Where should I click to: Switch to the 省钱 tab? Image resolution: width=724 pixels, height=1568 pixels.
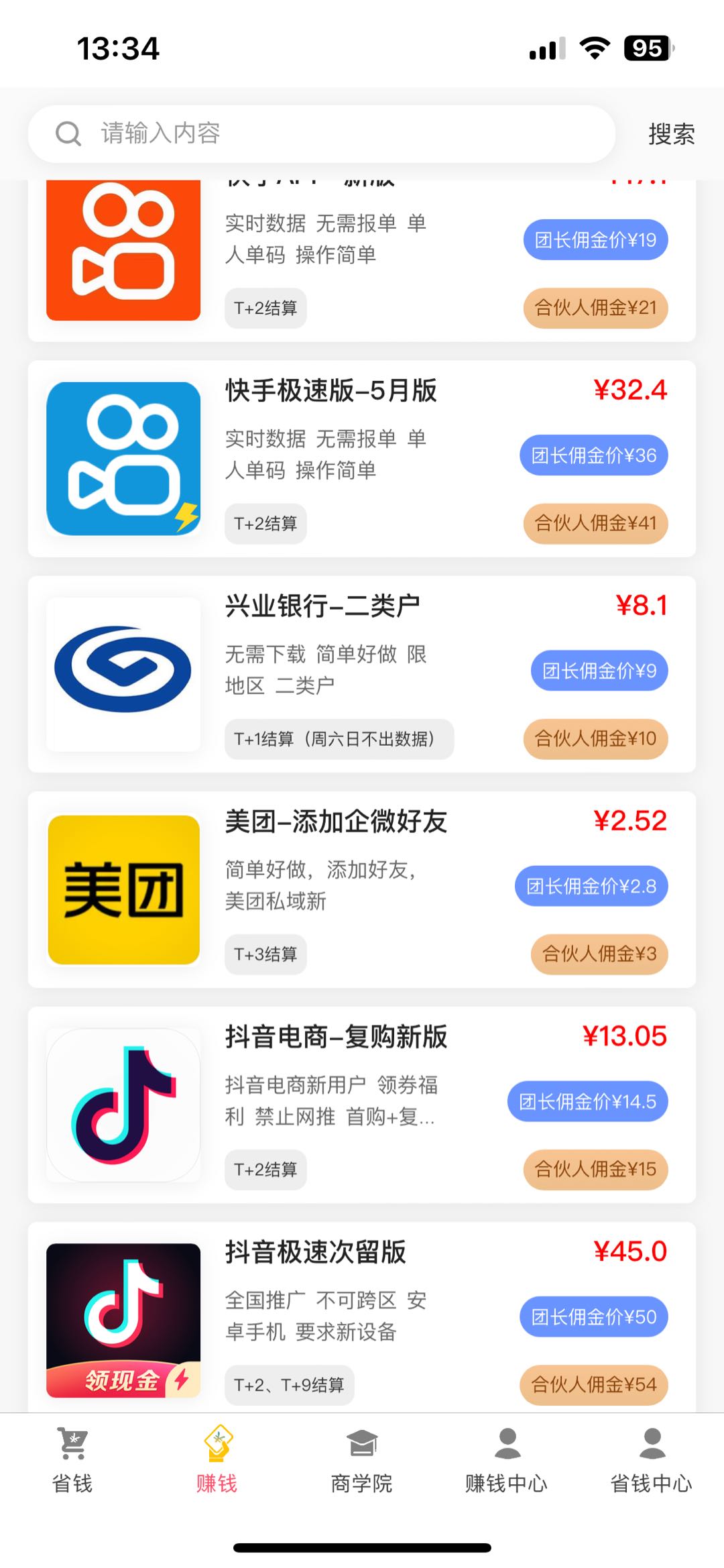pos(72,1460)
